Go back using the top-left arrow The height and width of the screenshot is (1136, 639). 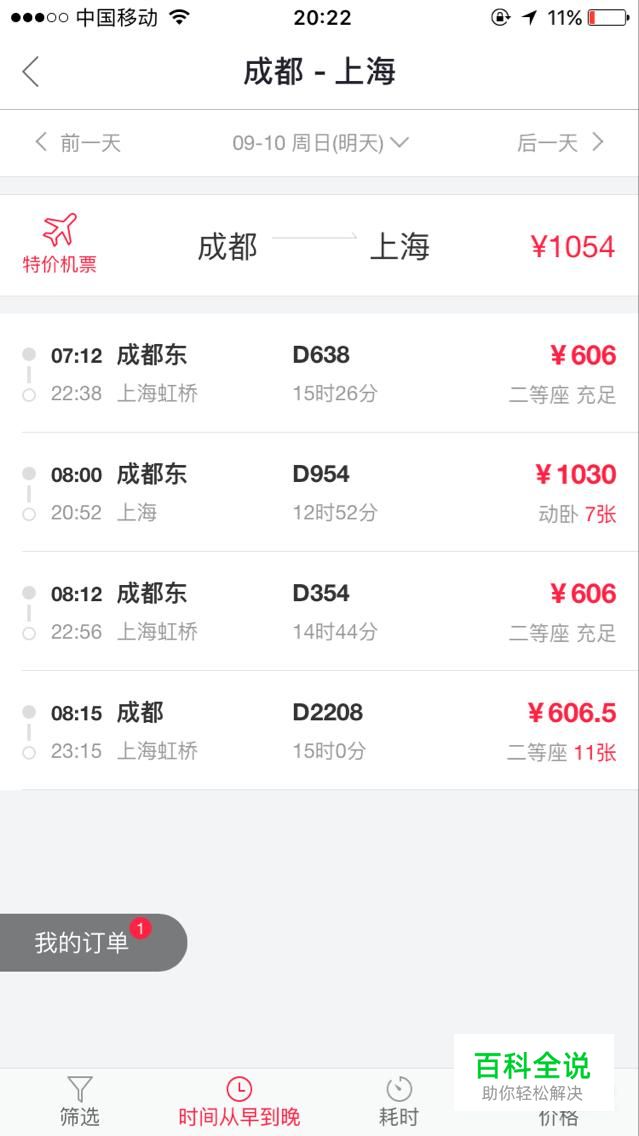30,72
